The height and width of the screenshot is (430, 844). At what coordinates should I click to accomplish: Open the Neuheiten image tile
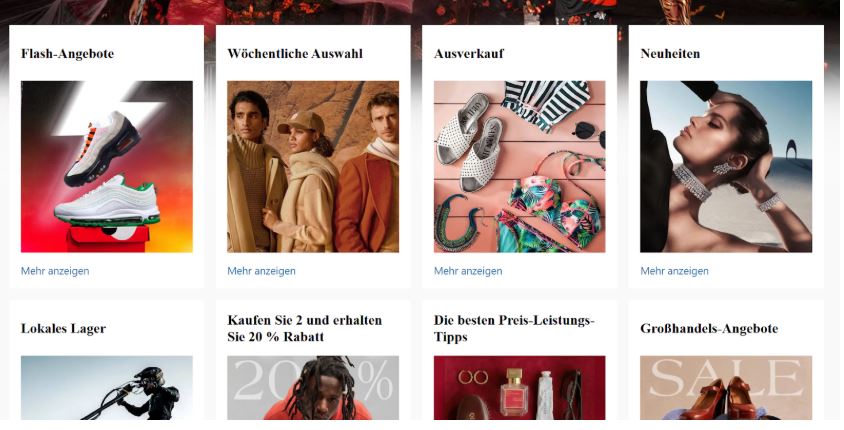click(726, 166)
